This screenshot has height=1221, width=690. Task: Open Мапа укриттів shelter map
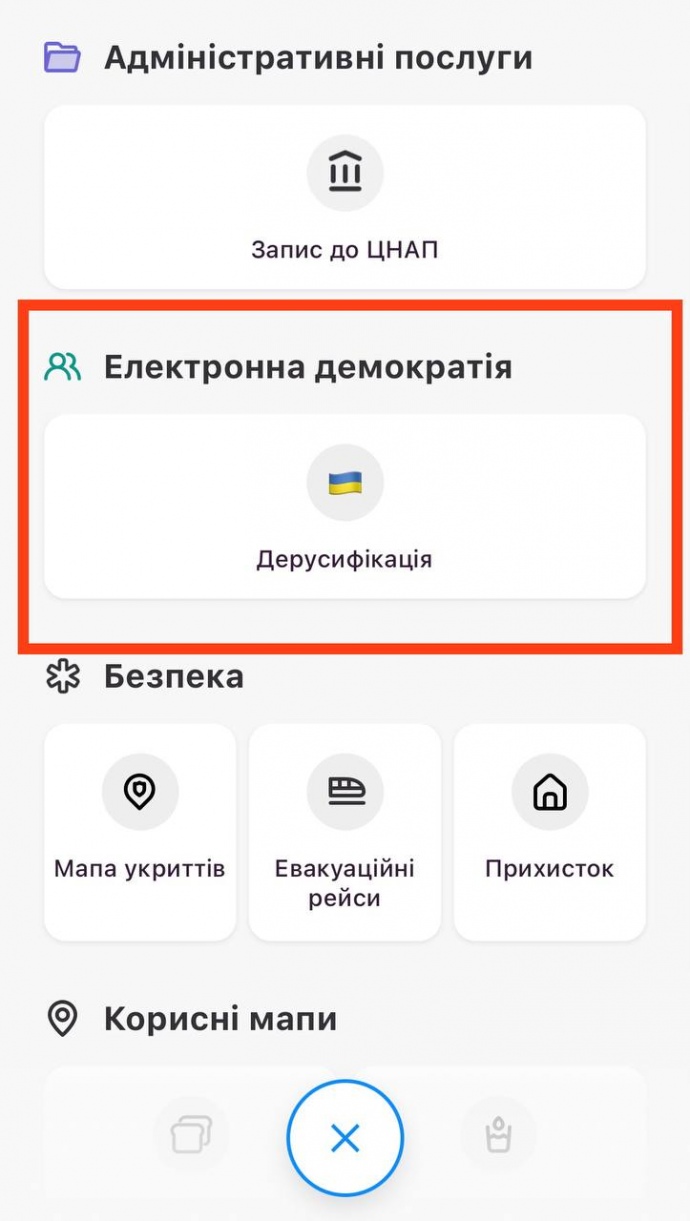(140, 832)
